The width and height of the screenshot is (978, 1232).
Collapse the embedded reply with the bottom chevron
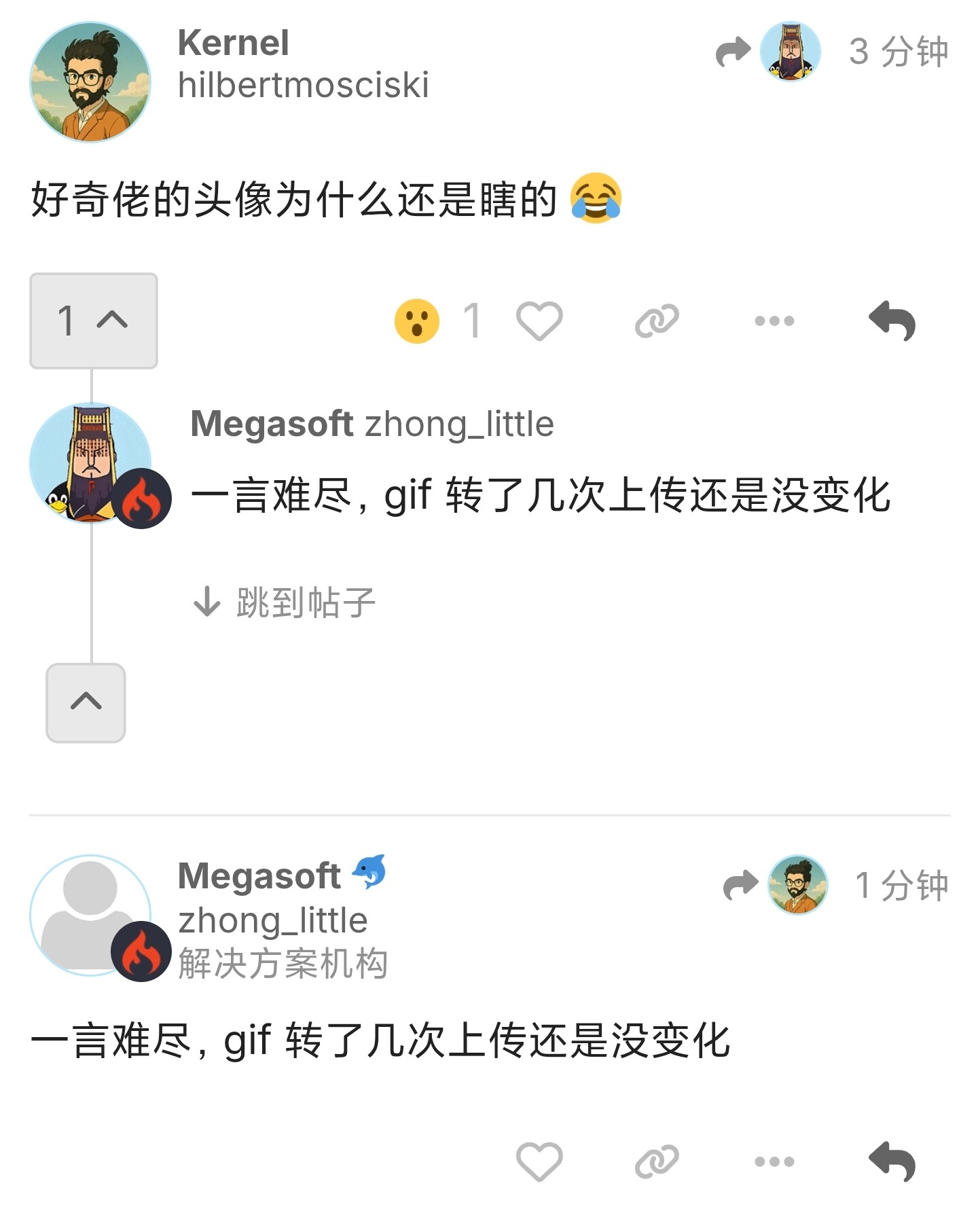pos(86,703)
